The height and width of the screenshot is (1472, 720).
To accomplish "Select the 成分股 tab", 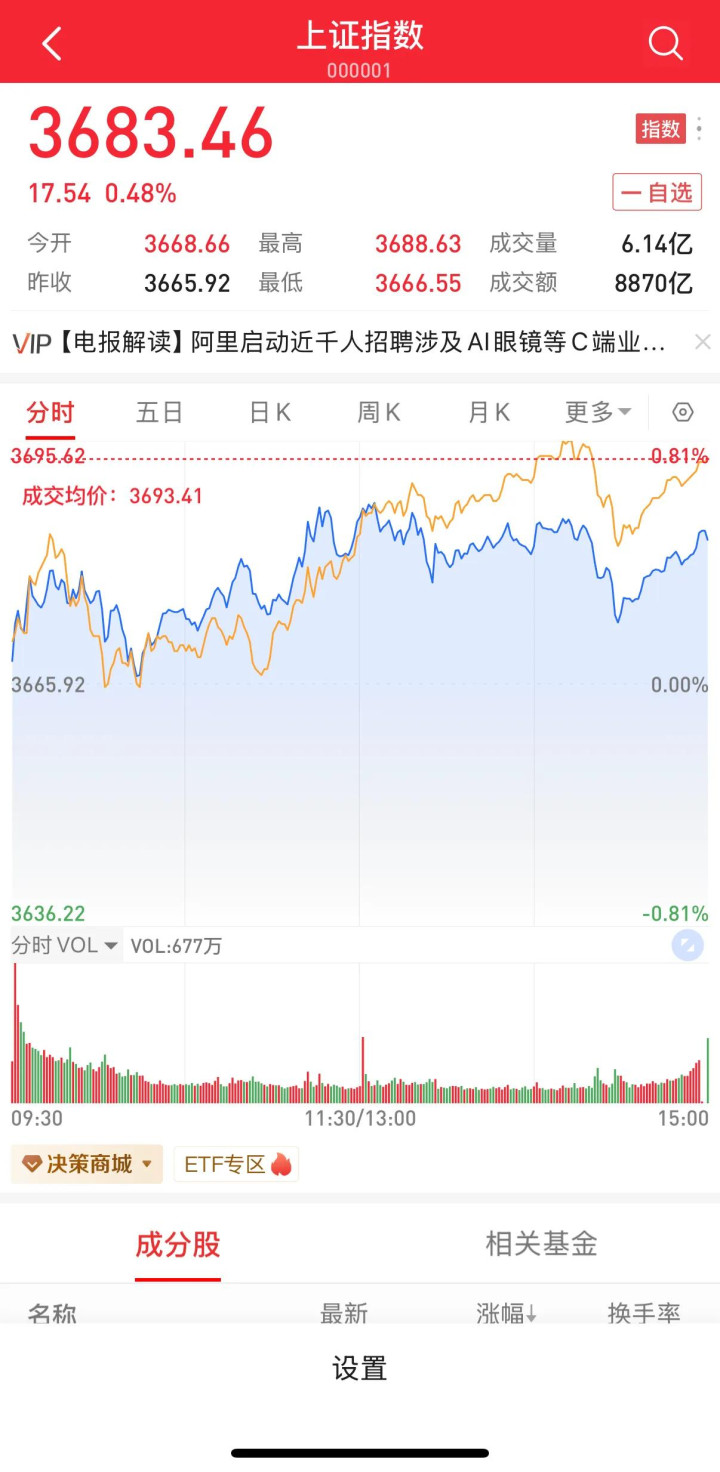I will click(x=178, y=1244).
